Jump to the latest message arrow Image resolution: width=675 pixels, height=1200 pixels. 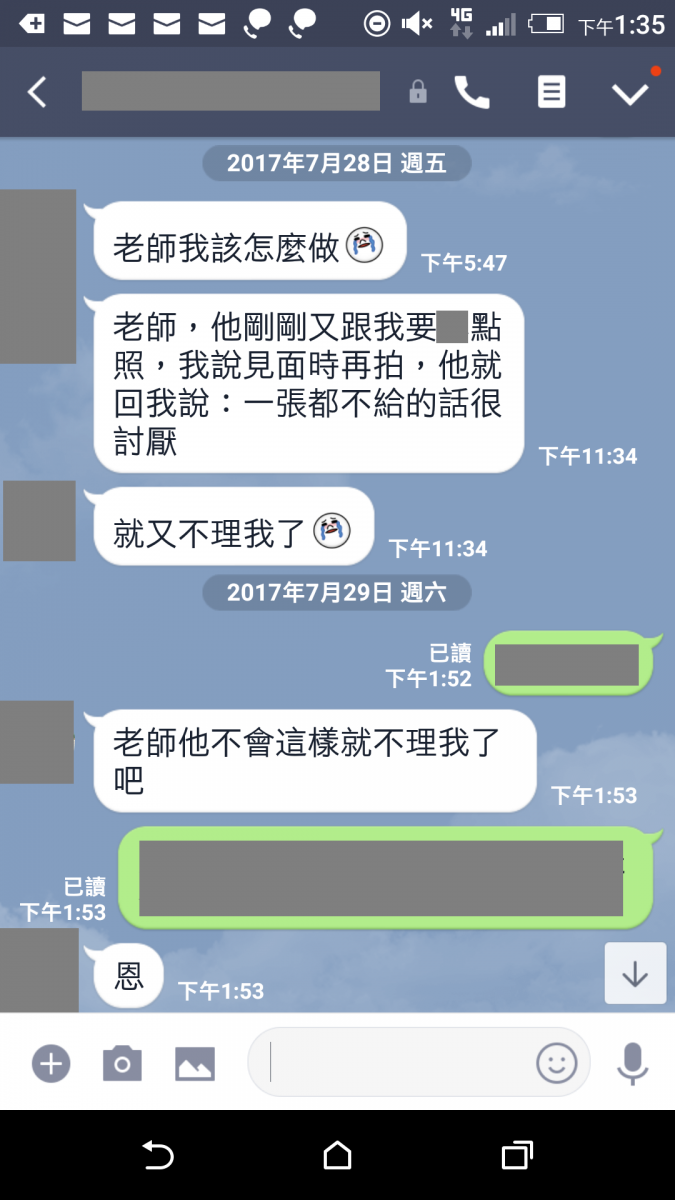[635, 973]
